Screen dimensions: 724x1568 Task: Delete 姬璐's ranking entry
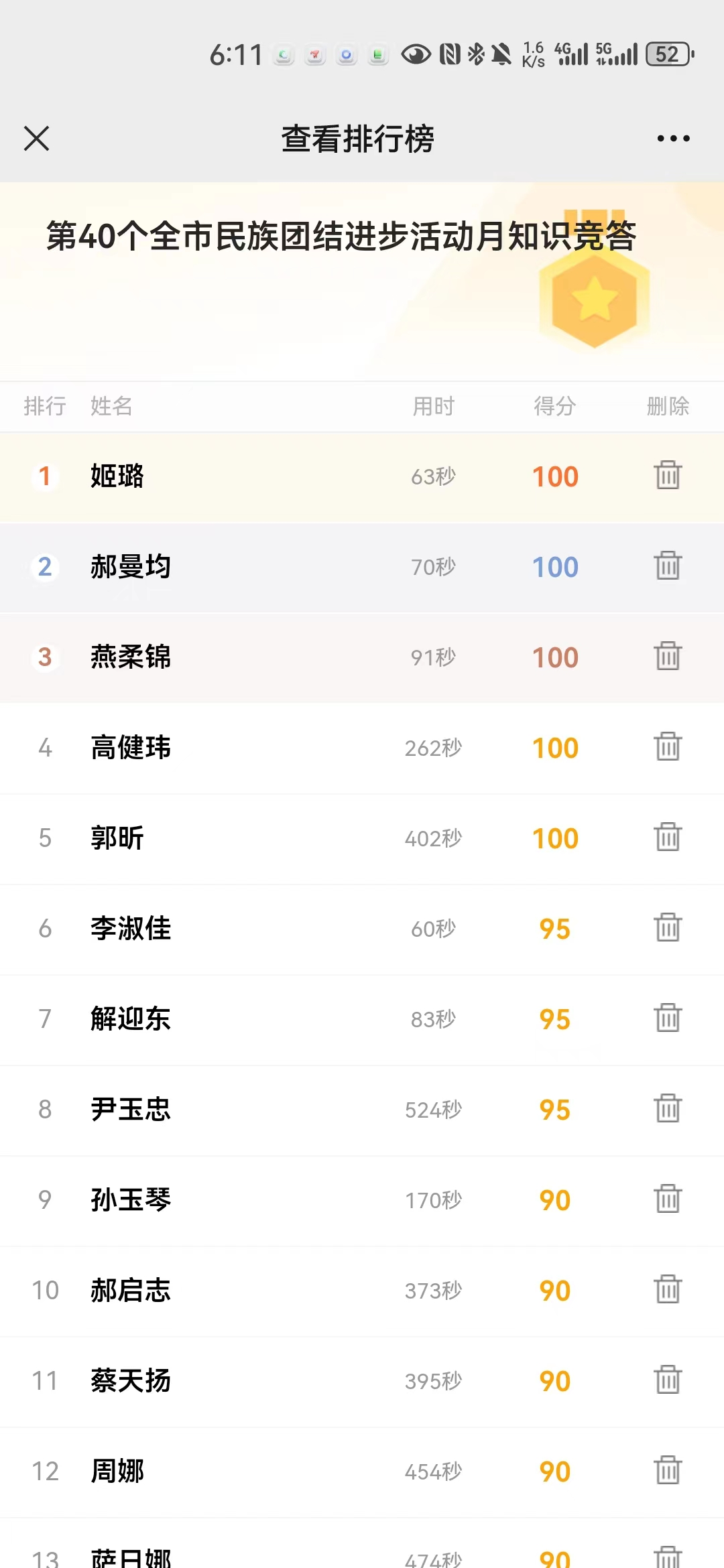tap(668, 476)
